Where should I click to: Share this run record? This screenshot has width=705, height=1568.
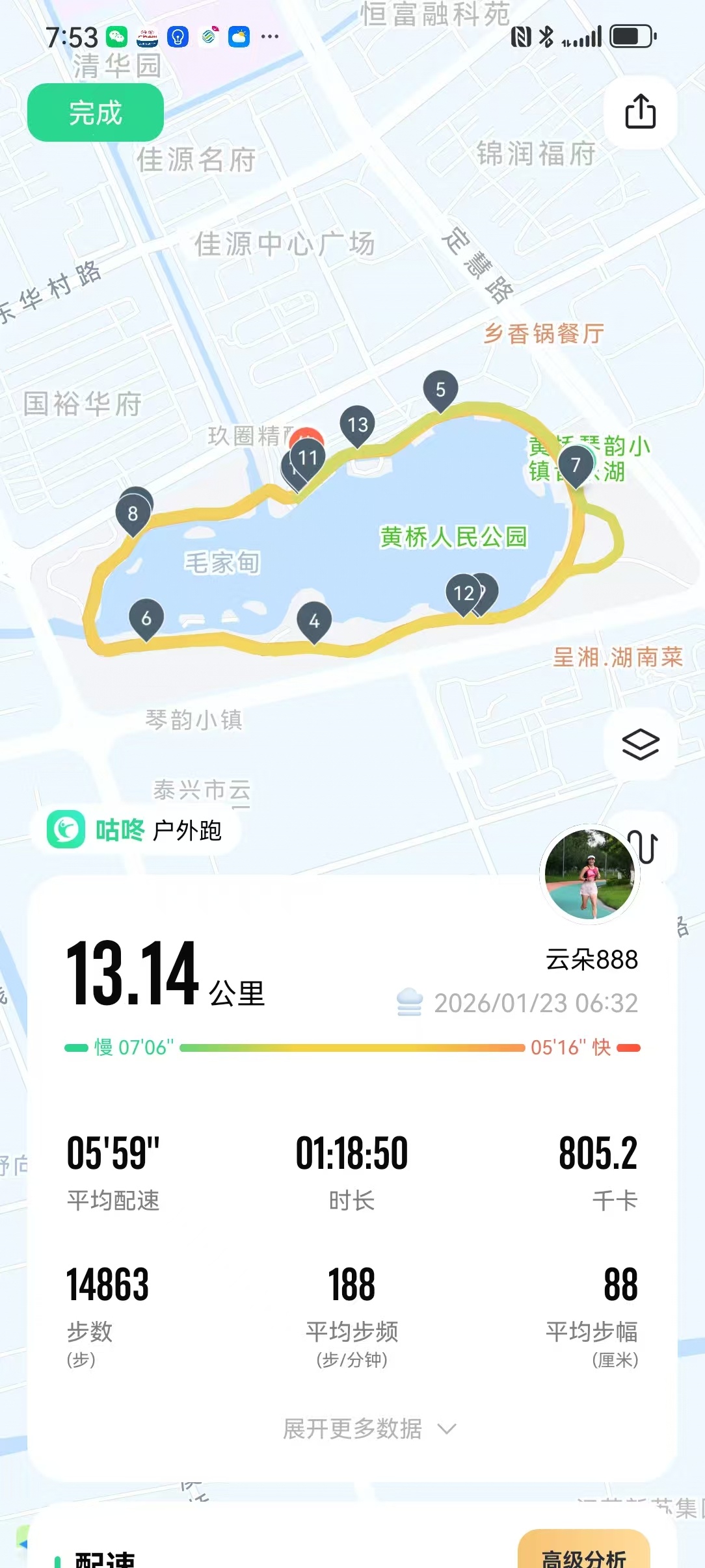click(x=640, y=112)
